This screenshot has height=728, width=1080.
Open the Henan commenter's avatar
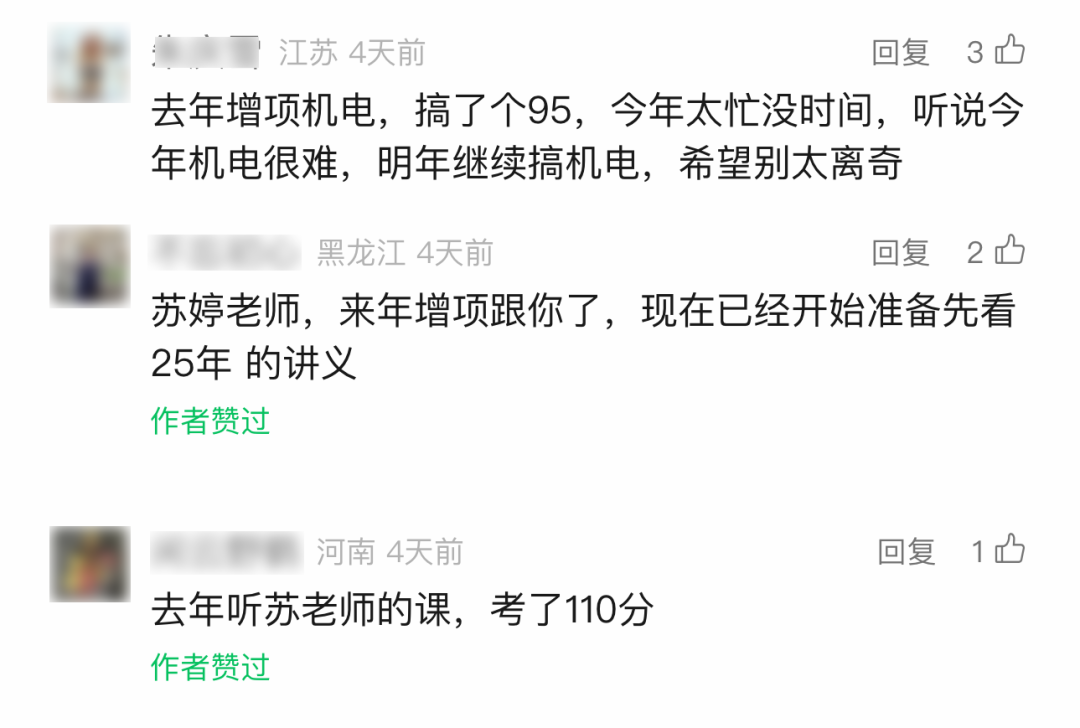[x=90, y=563]
